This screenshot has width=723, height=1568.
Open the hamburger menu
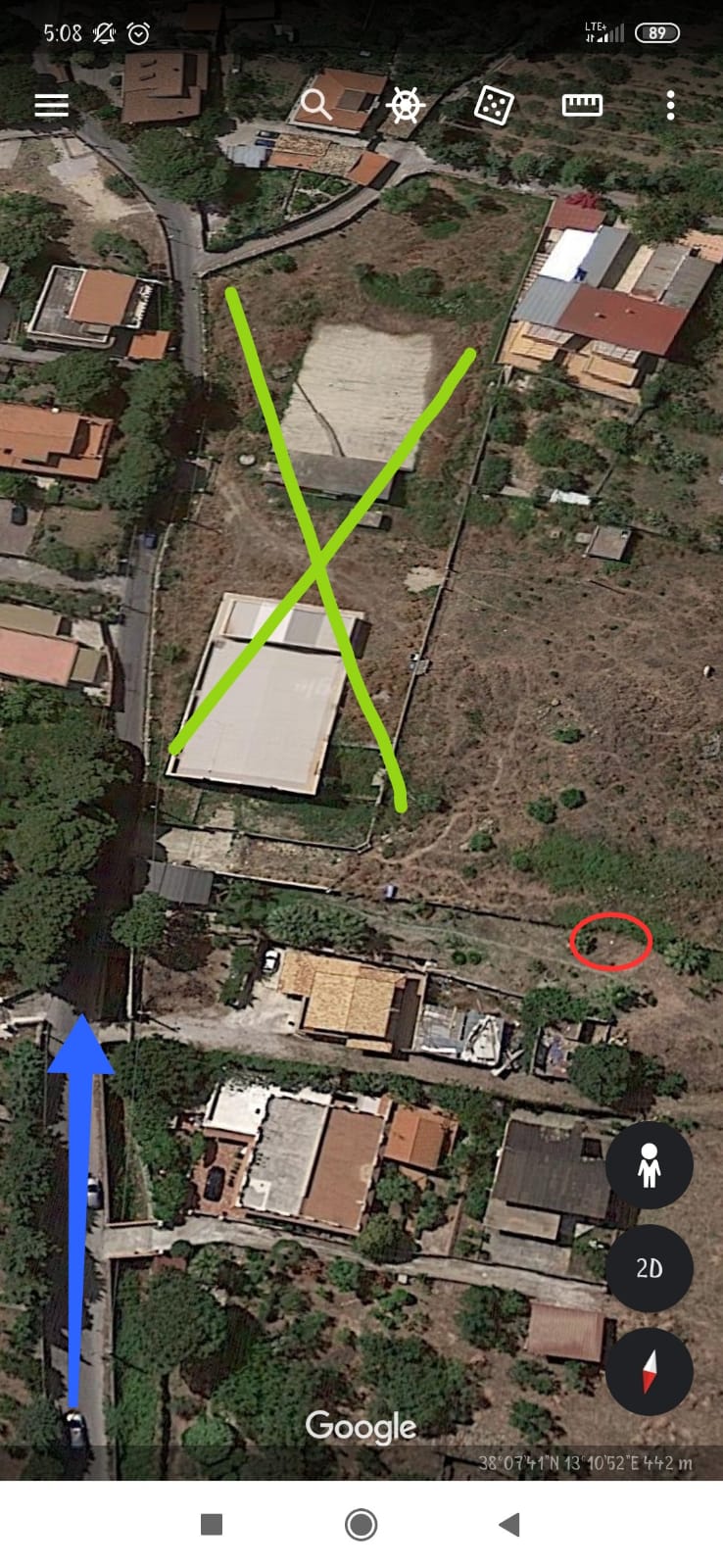pyautogui.click(x=51, y=105)
